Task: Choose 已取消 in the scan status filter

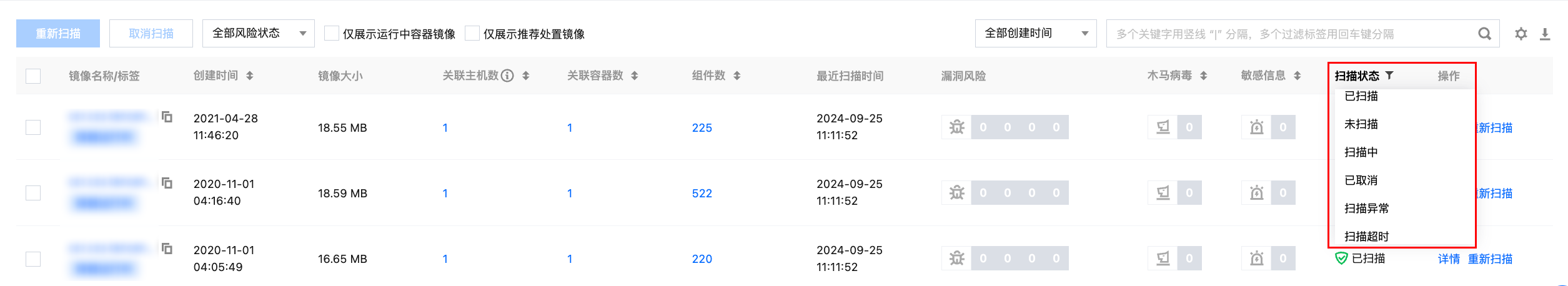Action: point(1361,180)
